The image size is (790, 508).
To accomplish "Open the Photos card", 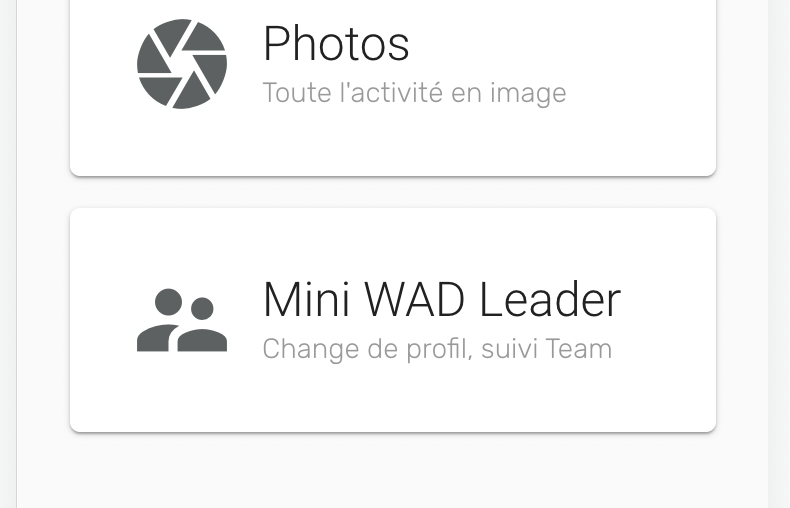I will click(x=392, y=70).
